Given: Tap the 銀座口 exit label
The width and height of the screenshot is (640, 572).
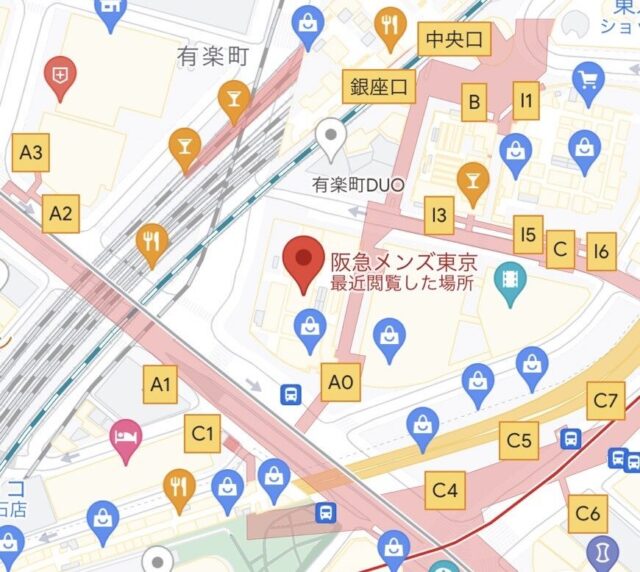Looking at the screenshot, I should tap(378, 87).
